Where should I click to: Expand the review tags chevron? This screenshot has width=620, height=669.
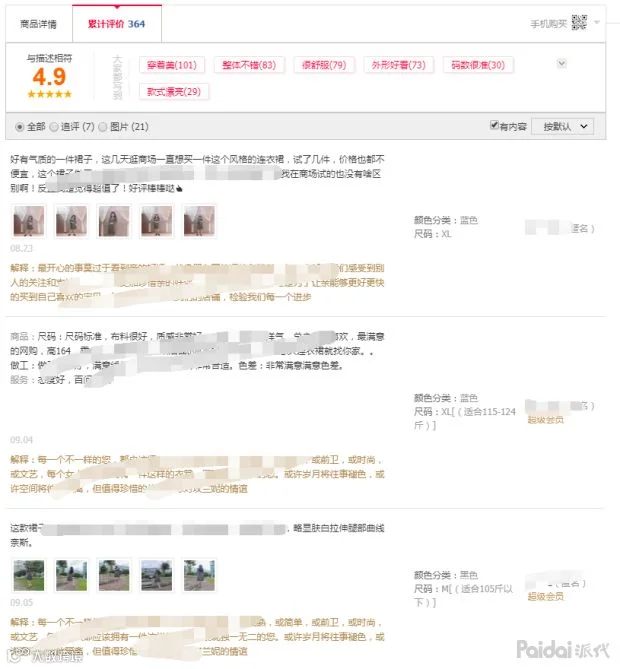(562, 64)
